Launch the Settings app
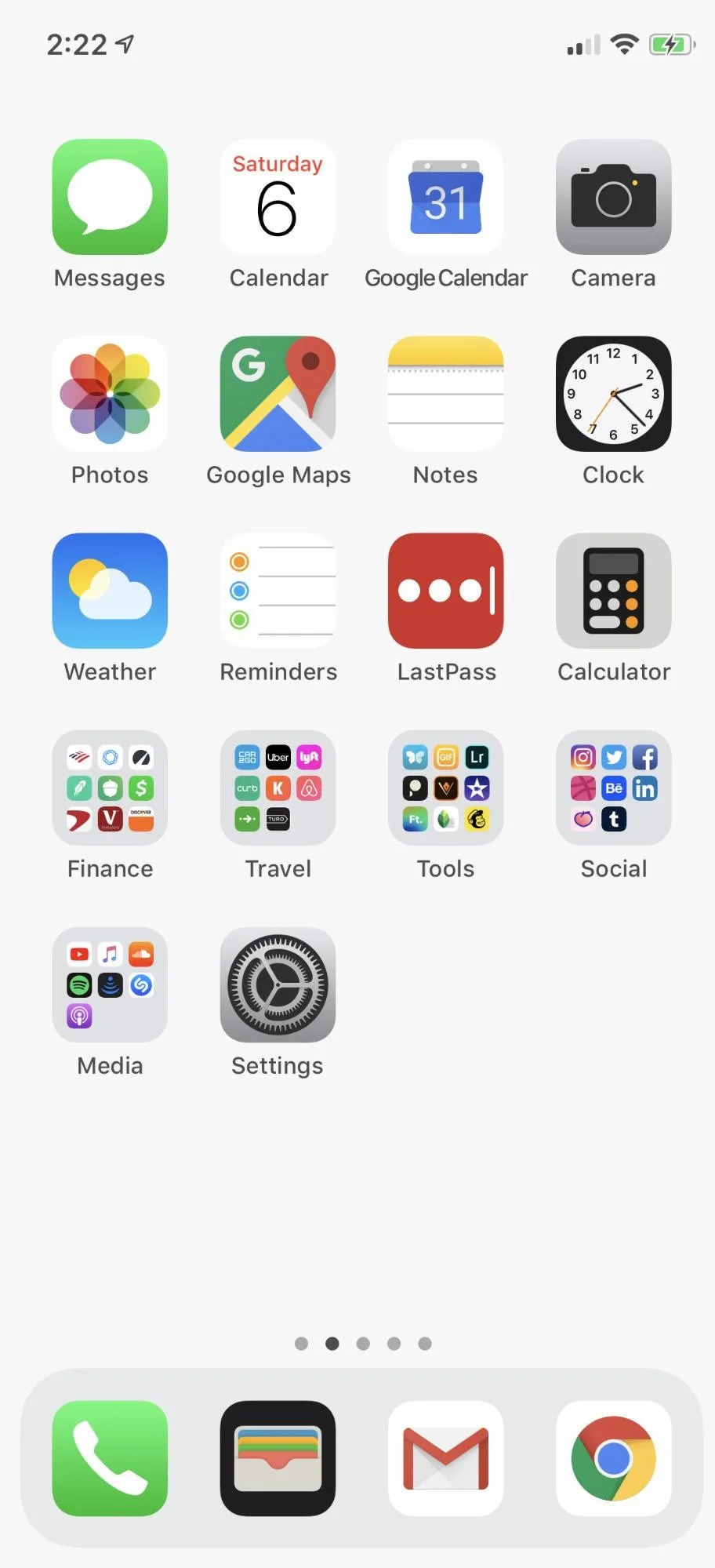The width and height of the screenshot is (715, 1568). pos(278,984)
